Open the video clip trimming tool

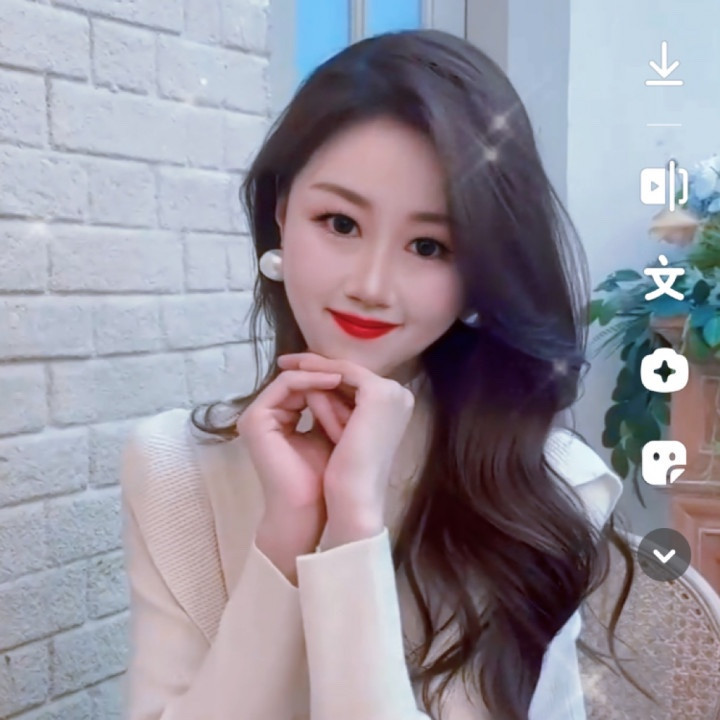(x=664, y=186)
